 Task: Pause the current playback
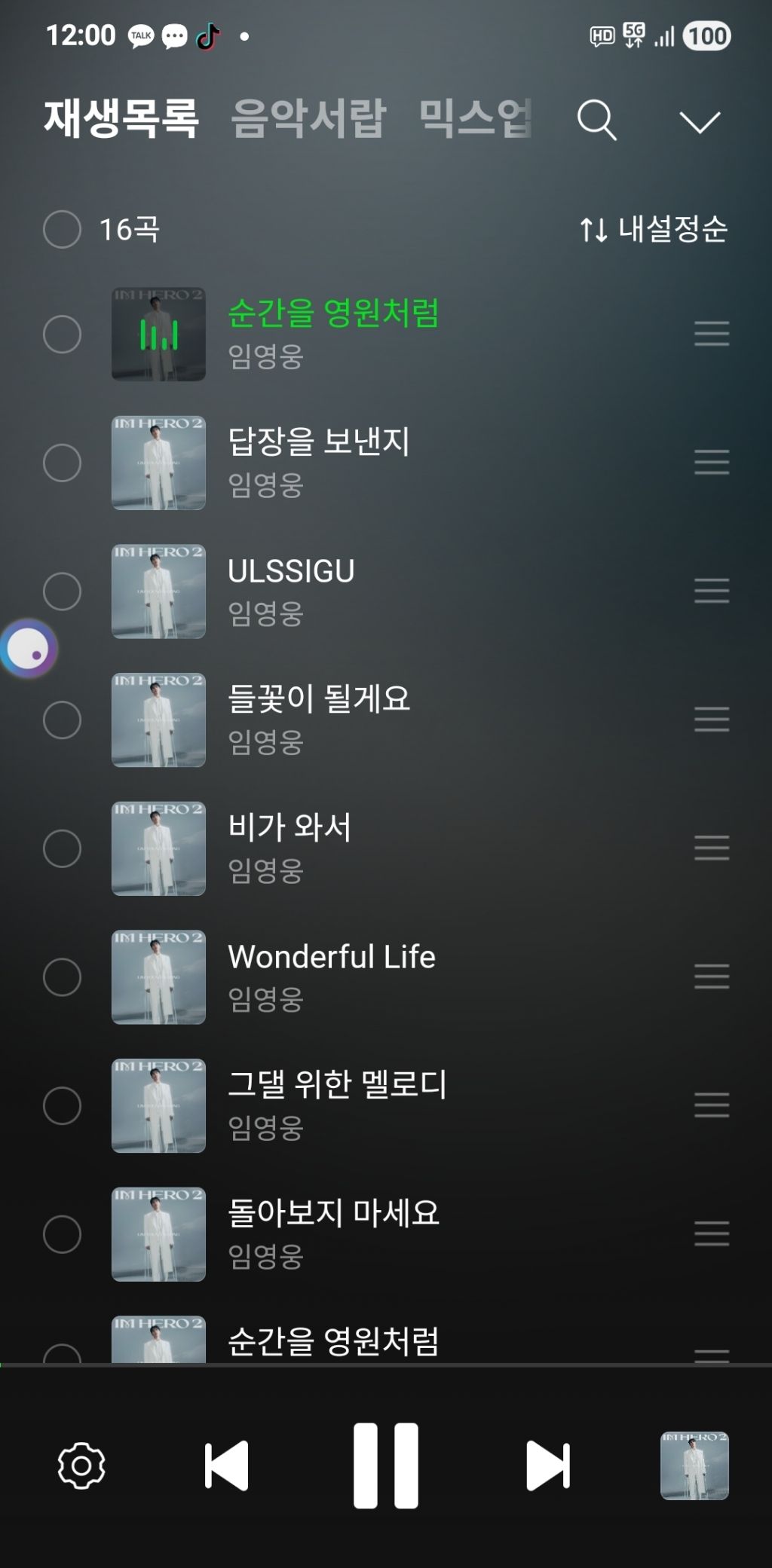point(386,1466)
